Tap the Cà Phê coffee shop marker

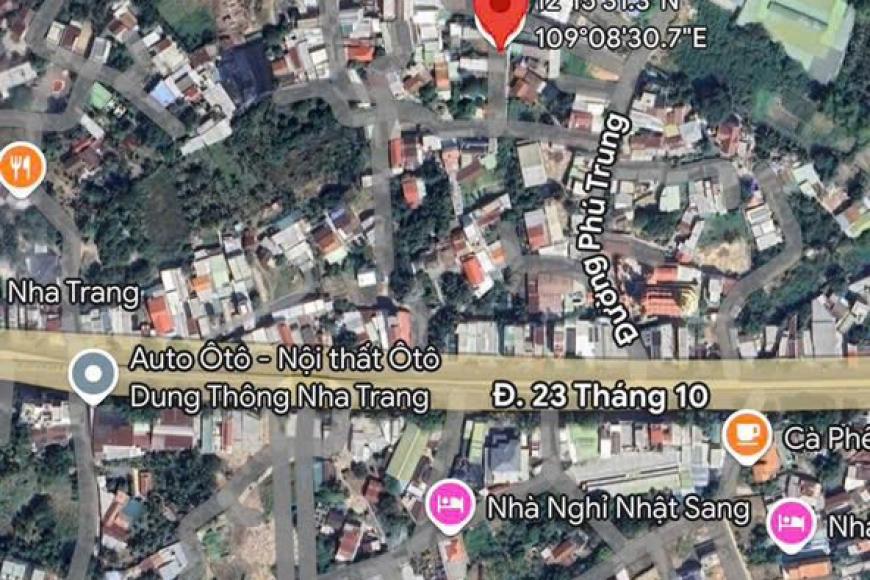coord(747,434)
